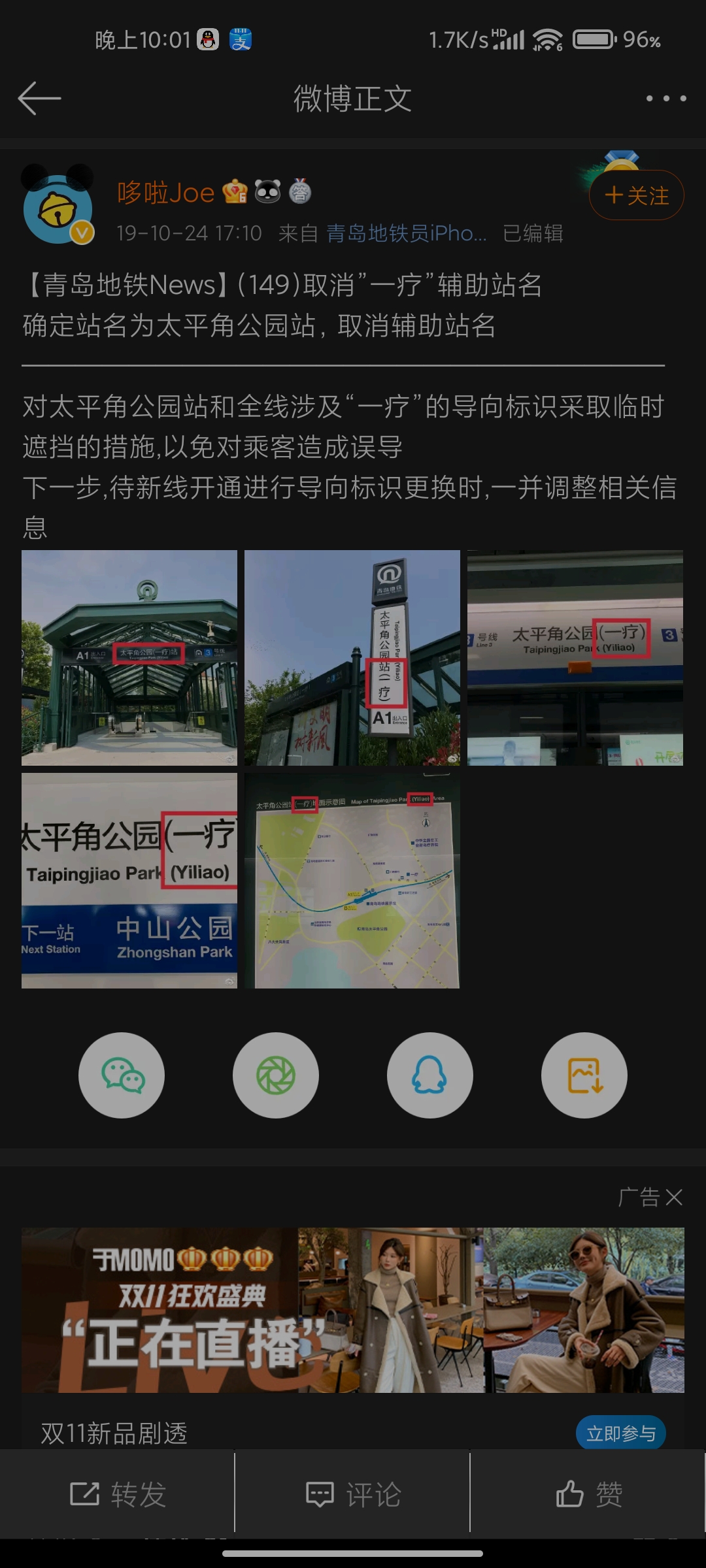Go back using the arrow icon
Image resolution: width=706 pixels, height=1568 pixels.
pyautogui.click(x=39, y=99)
